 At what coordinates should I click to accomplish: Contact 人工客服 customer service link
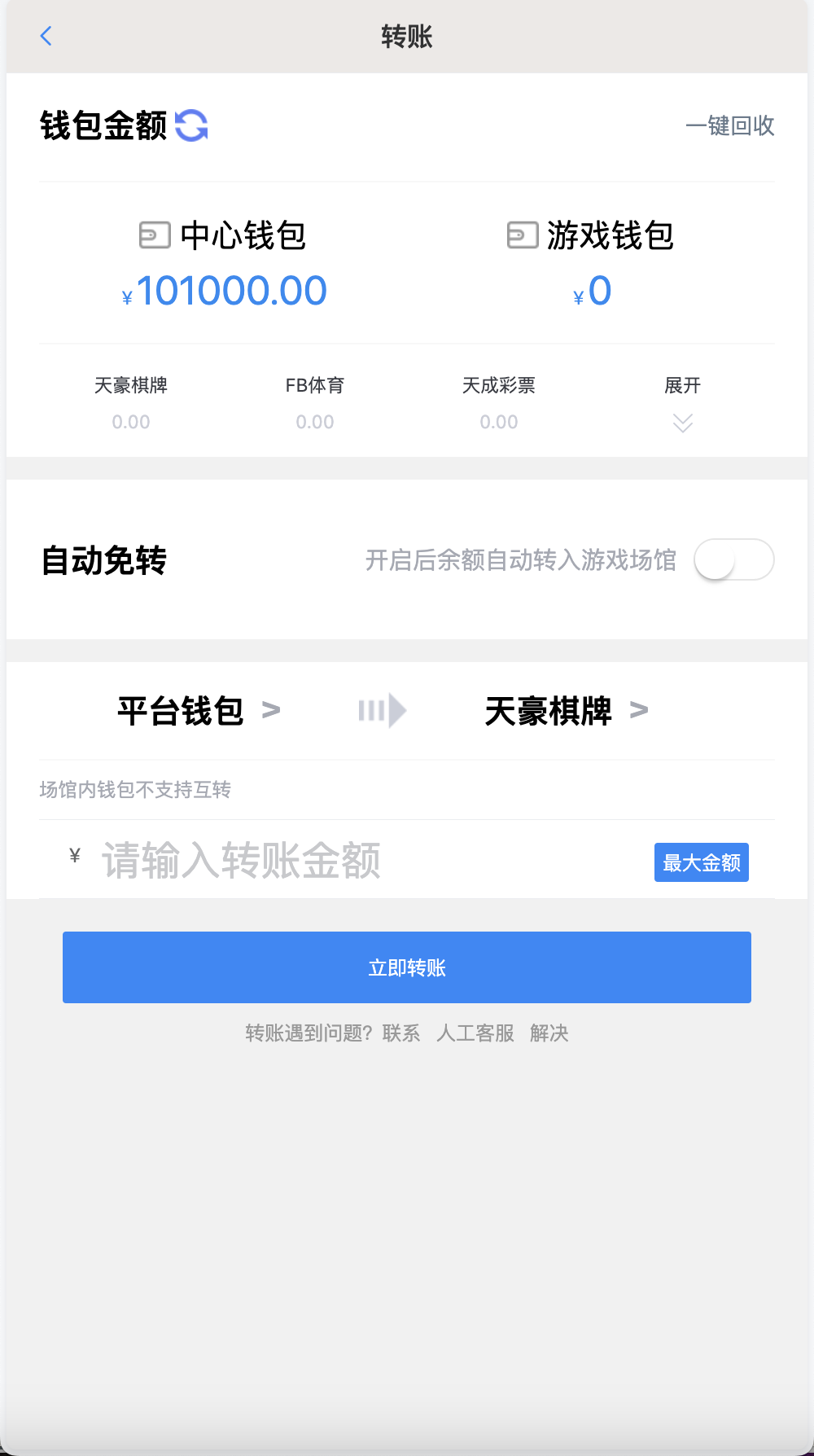(476, 1033)
